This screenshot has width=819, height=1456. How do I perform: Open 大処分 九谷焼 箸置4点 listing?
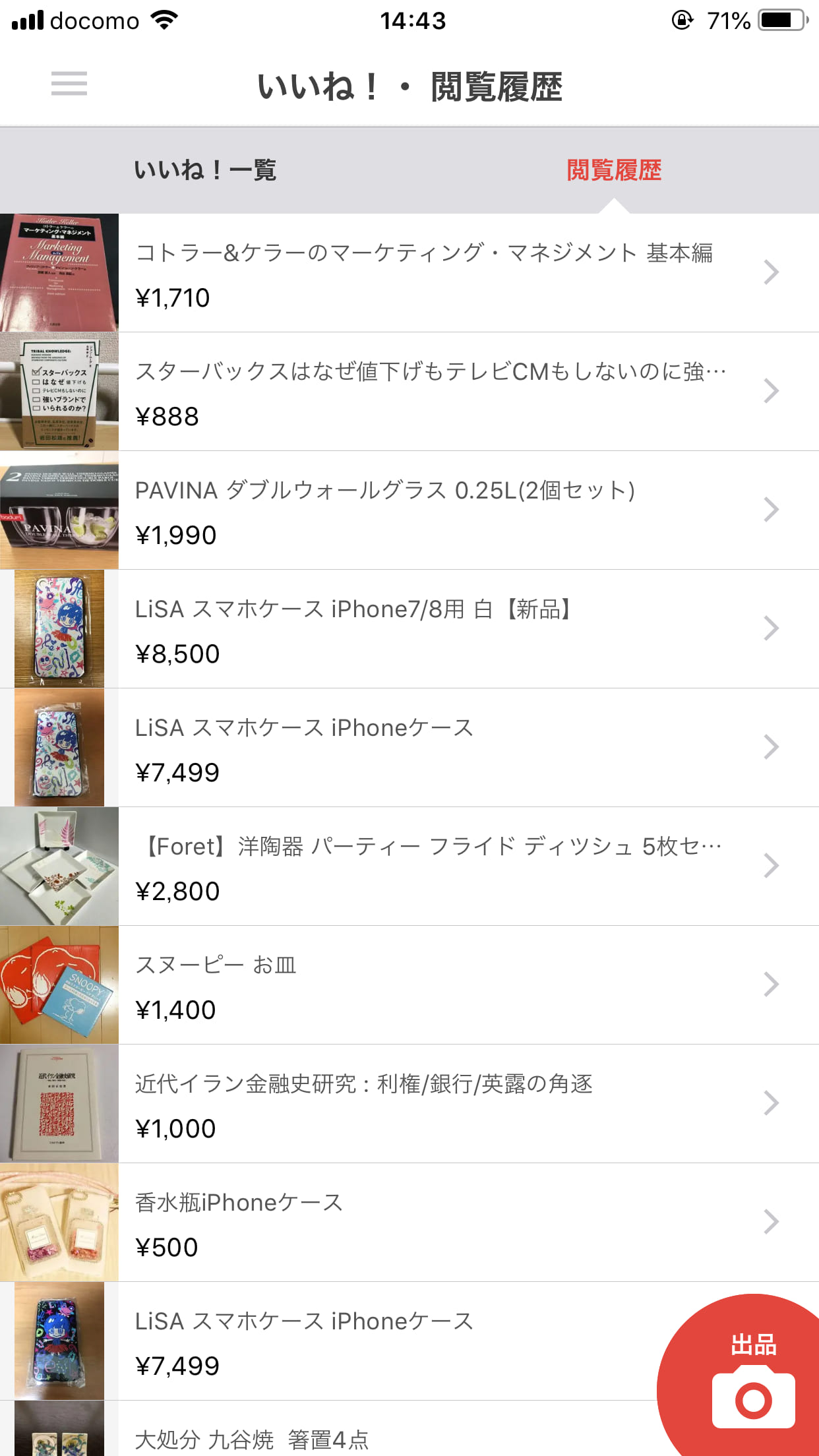coord(330,1439)
